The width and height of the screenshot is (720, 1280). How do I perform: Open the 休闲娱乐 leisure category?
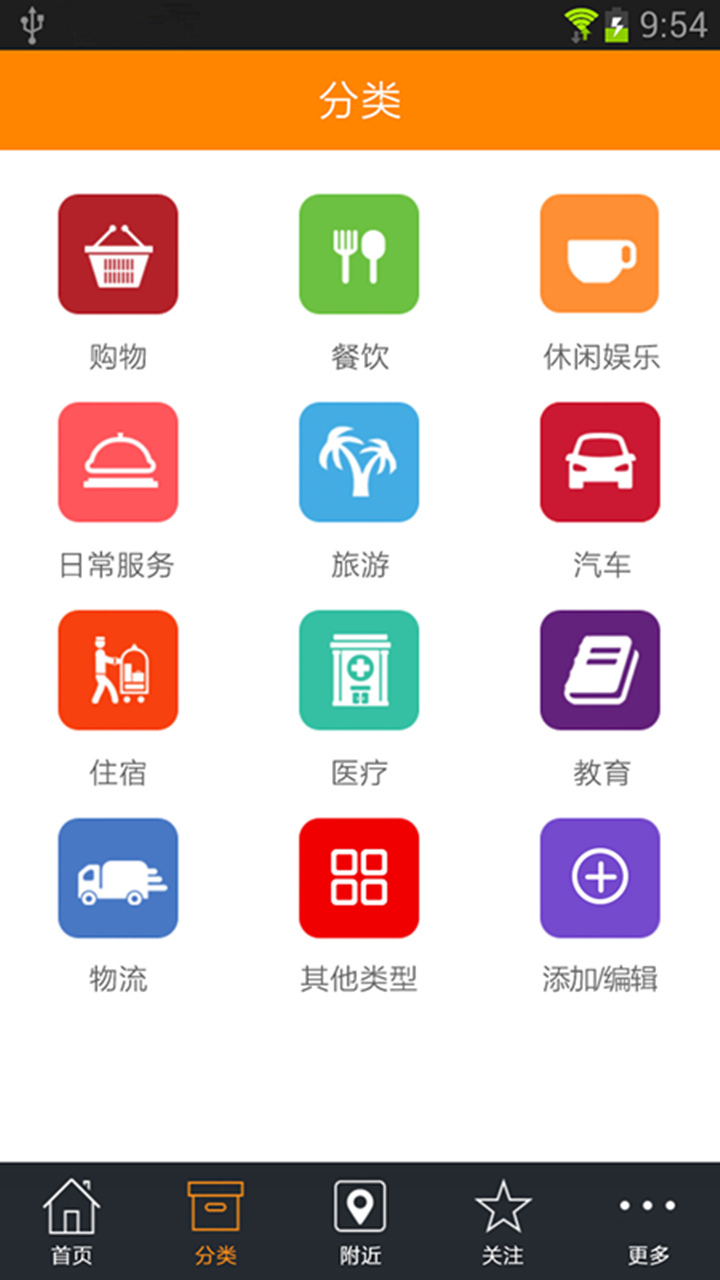(x=599, y=253)
